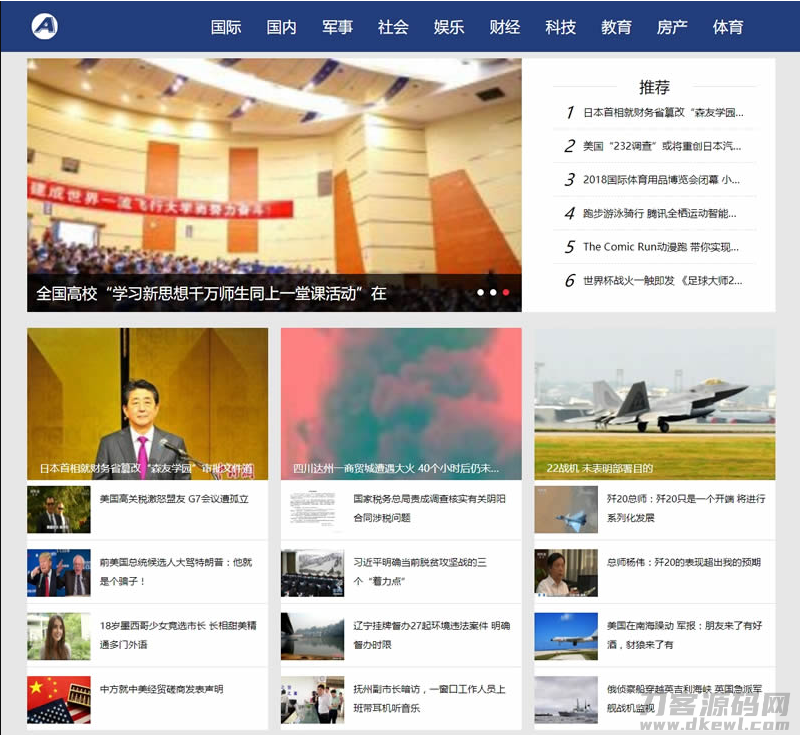Image resolution: width=800 pixels, height=735 pixels.
Task: Open the 科技 section
Action: click(560, 27)
